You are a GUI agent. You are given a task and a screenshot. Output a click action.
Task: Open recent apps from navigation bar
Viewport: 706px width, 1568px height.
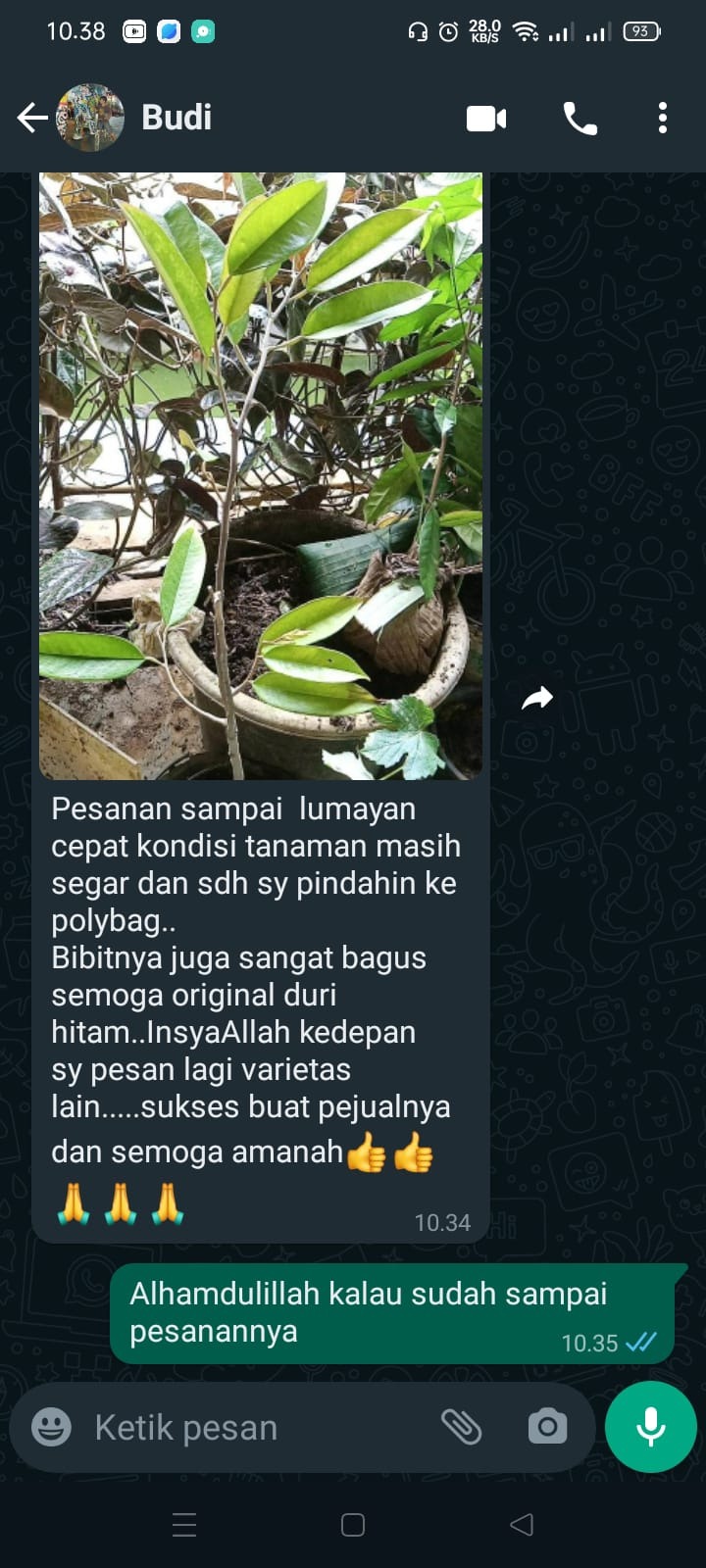184,1525
